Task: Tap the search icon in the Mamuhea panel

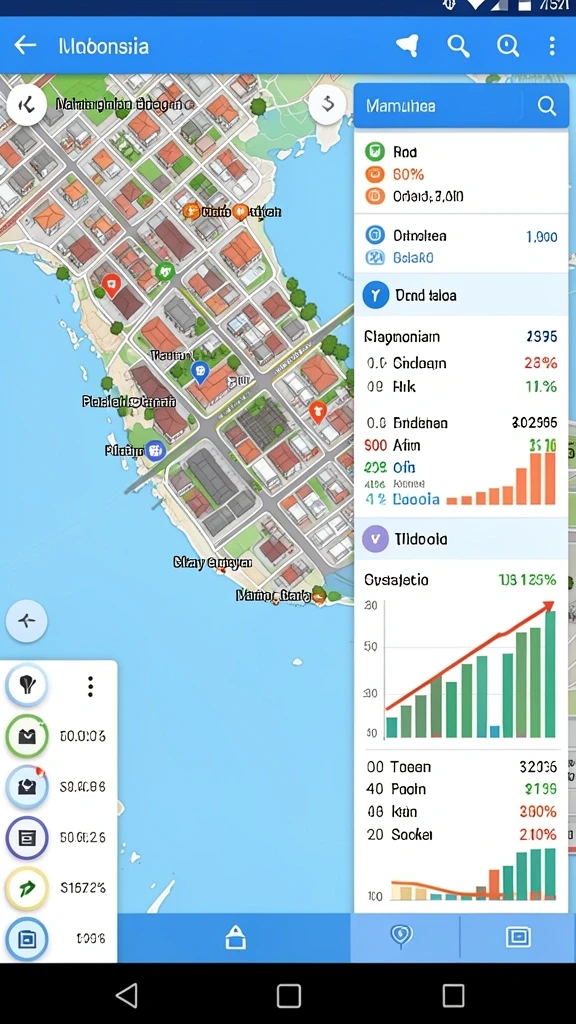Action: click(x=547, y=106)
